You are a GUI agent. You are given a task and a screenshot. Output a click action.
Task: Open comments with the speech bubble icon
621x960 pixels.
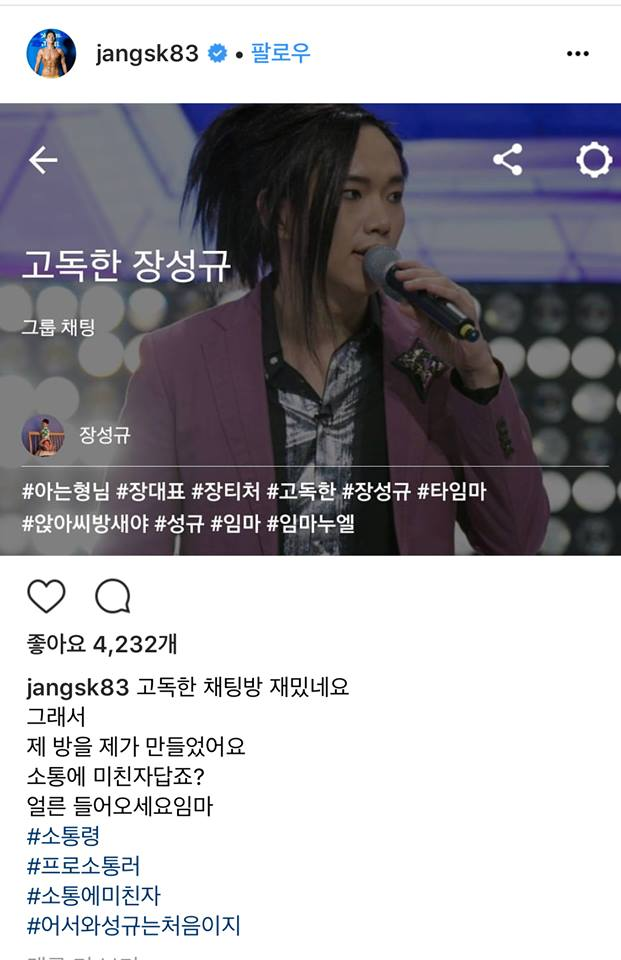click(x=113, y=596)
